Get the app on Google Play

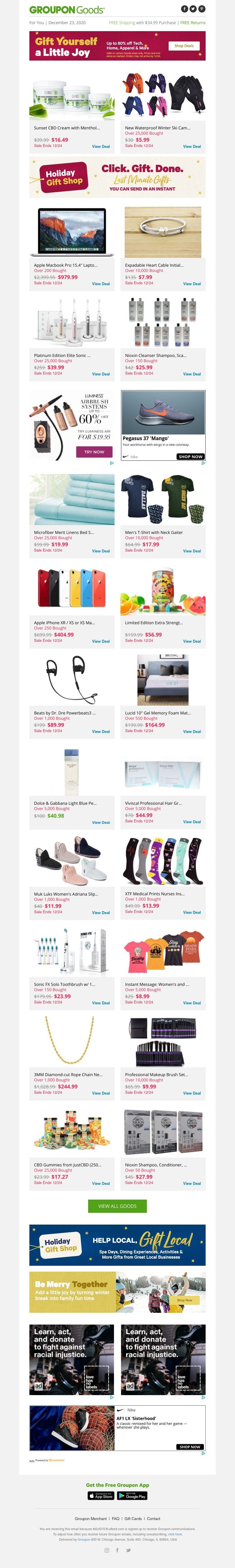point(132,1495)
